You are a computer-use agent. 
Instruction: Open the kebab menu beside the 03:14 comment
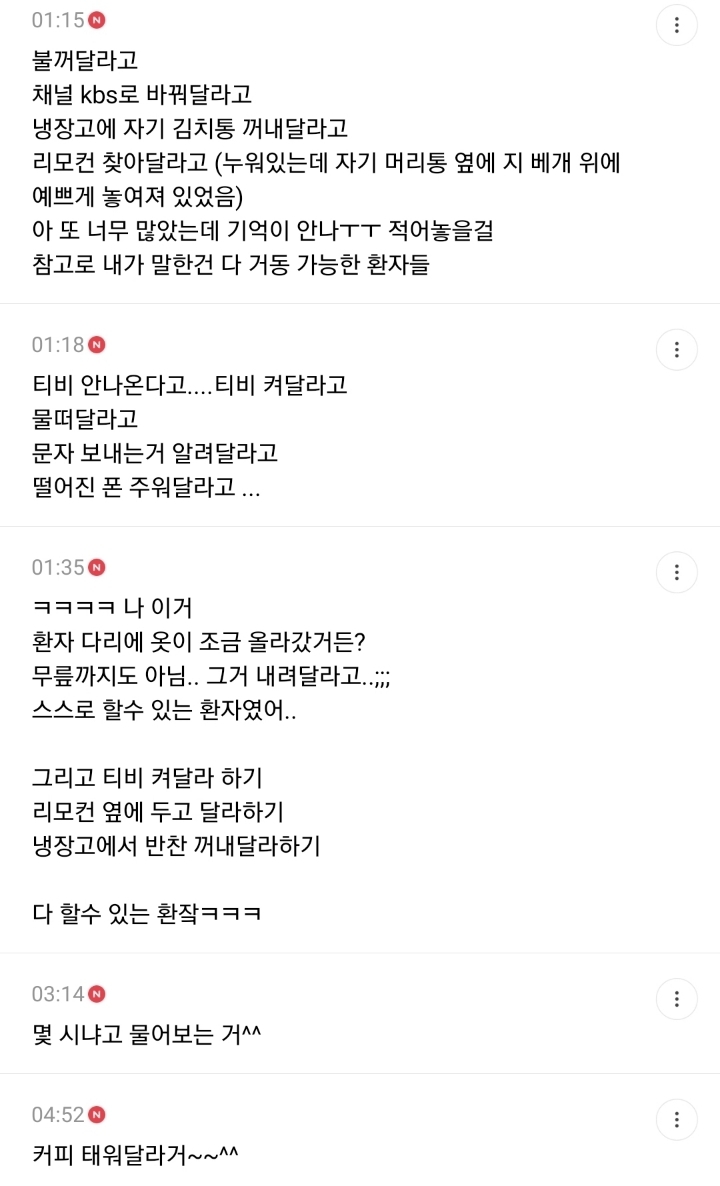(677, 998)
